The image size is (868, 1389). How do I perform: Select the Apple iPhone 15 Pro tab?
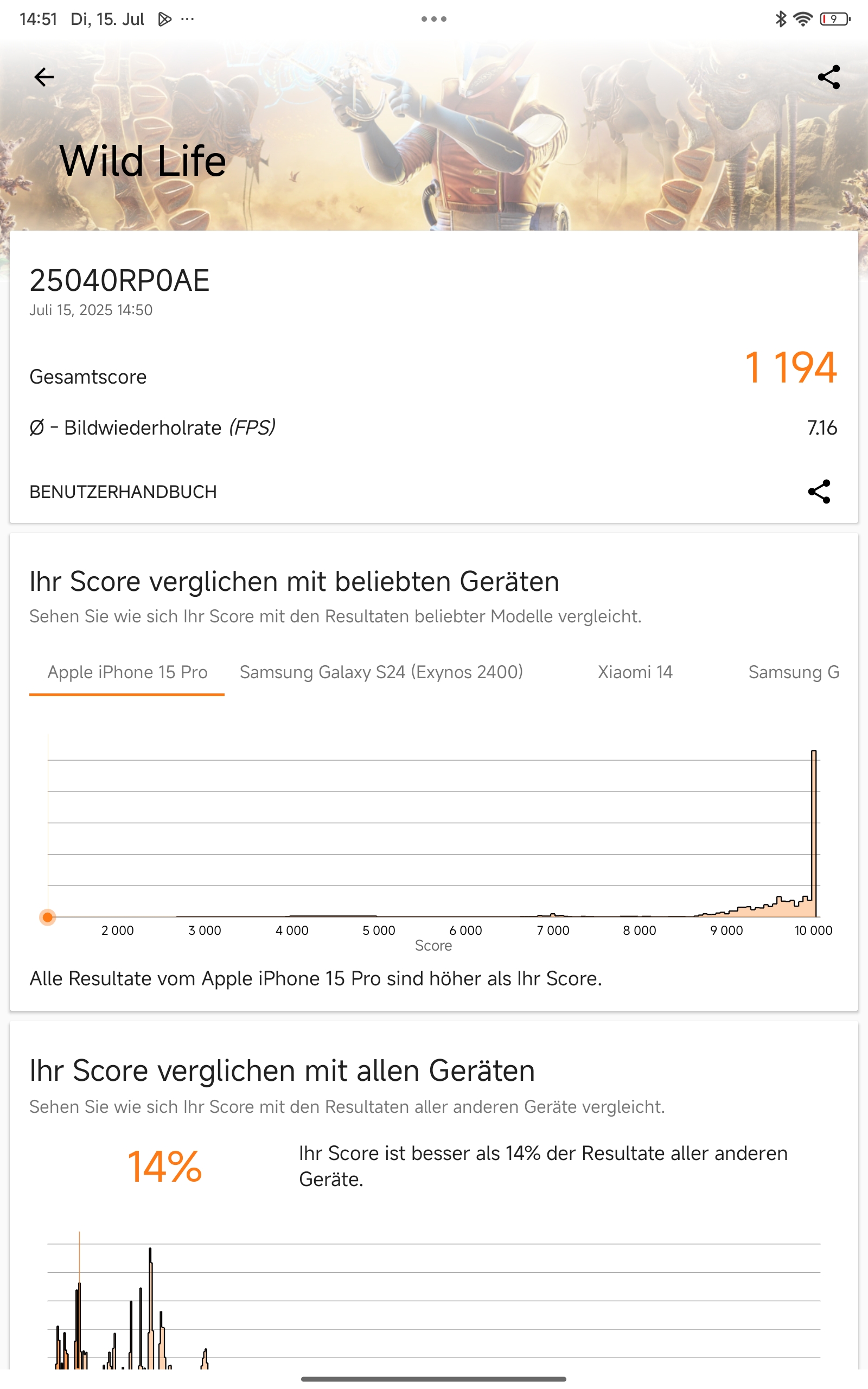tap(127, 672)
